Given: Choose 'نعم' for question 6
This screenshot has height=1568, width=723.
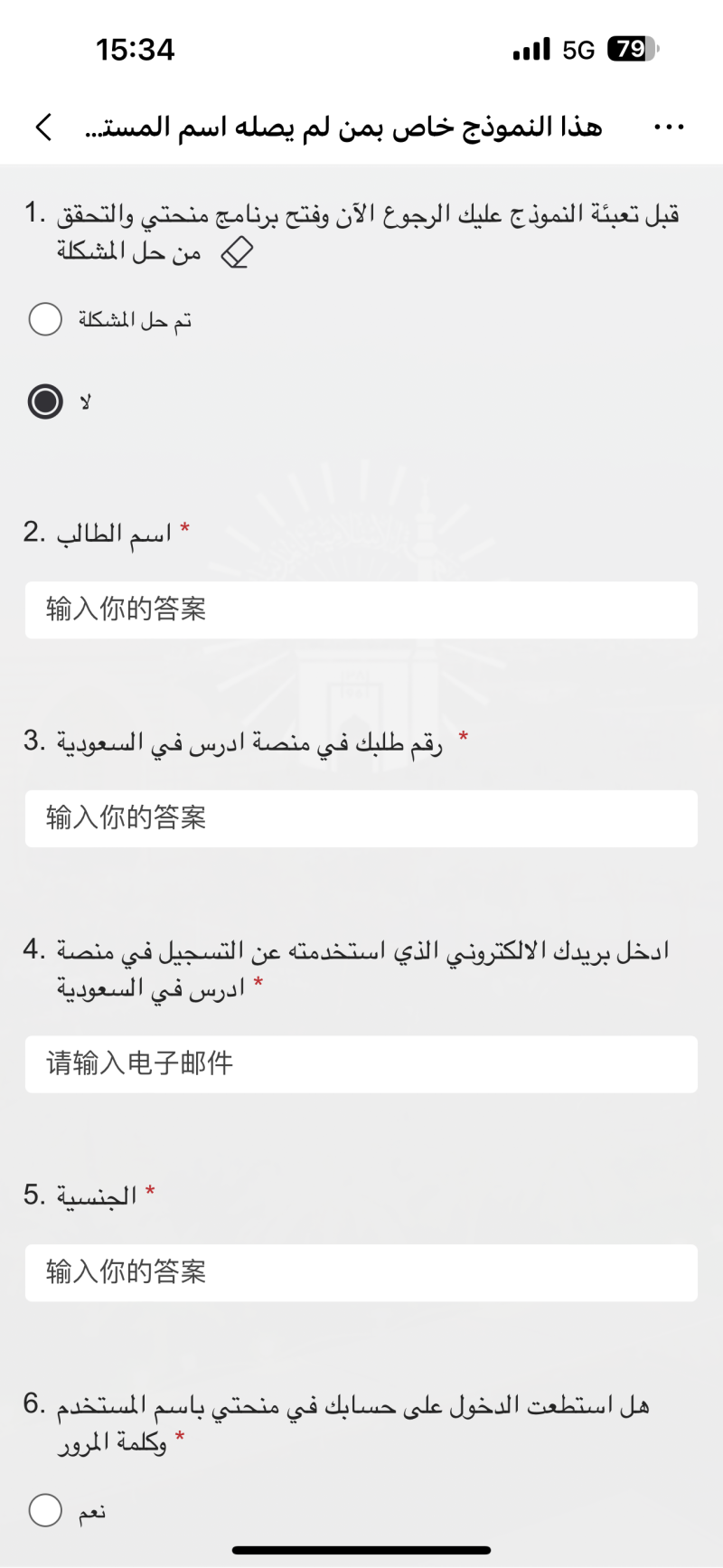Looking at the screenshot, I should click(45, 1510).
